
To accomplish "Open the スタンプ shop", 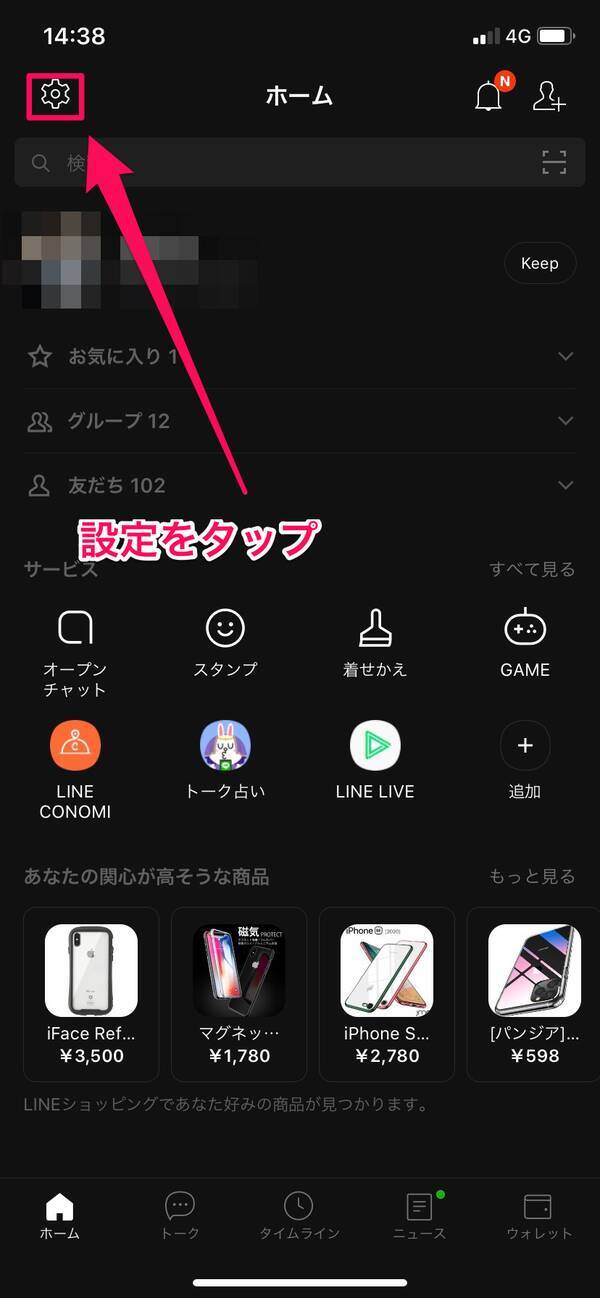I will [225, 645].
